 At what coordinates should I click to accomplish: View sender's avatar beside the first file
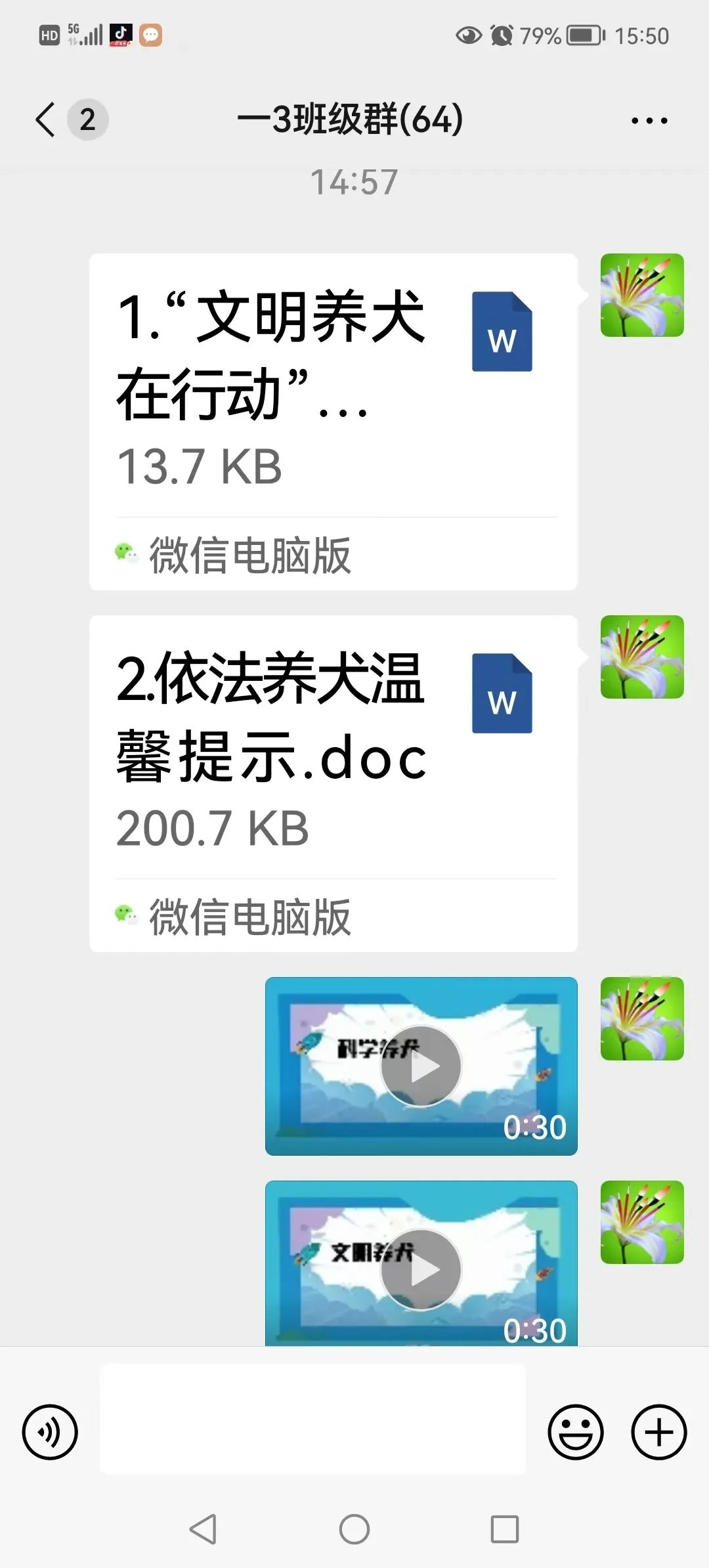641,295
